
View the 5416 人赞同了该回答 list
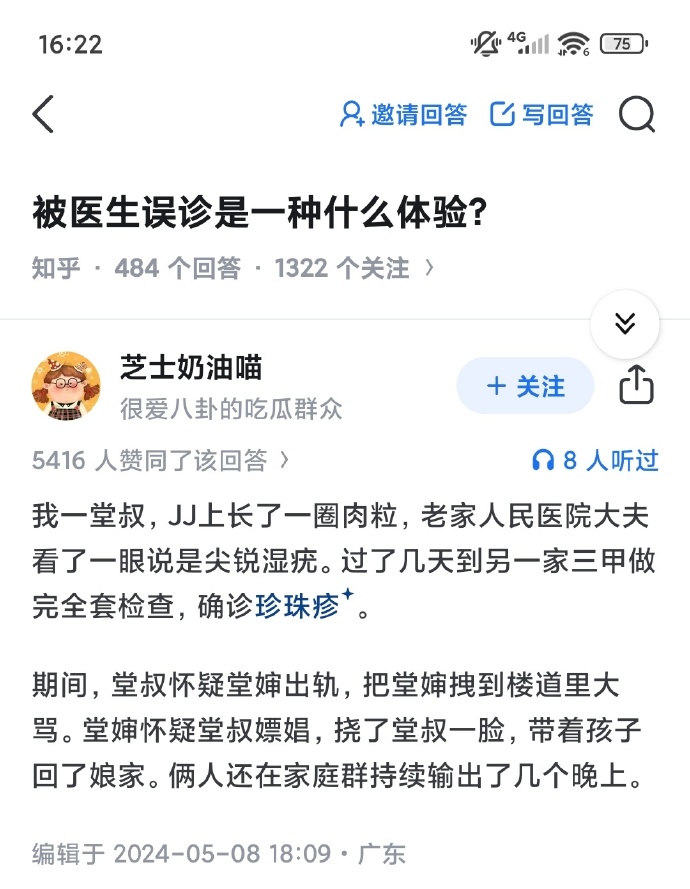coord(160,460)
